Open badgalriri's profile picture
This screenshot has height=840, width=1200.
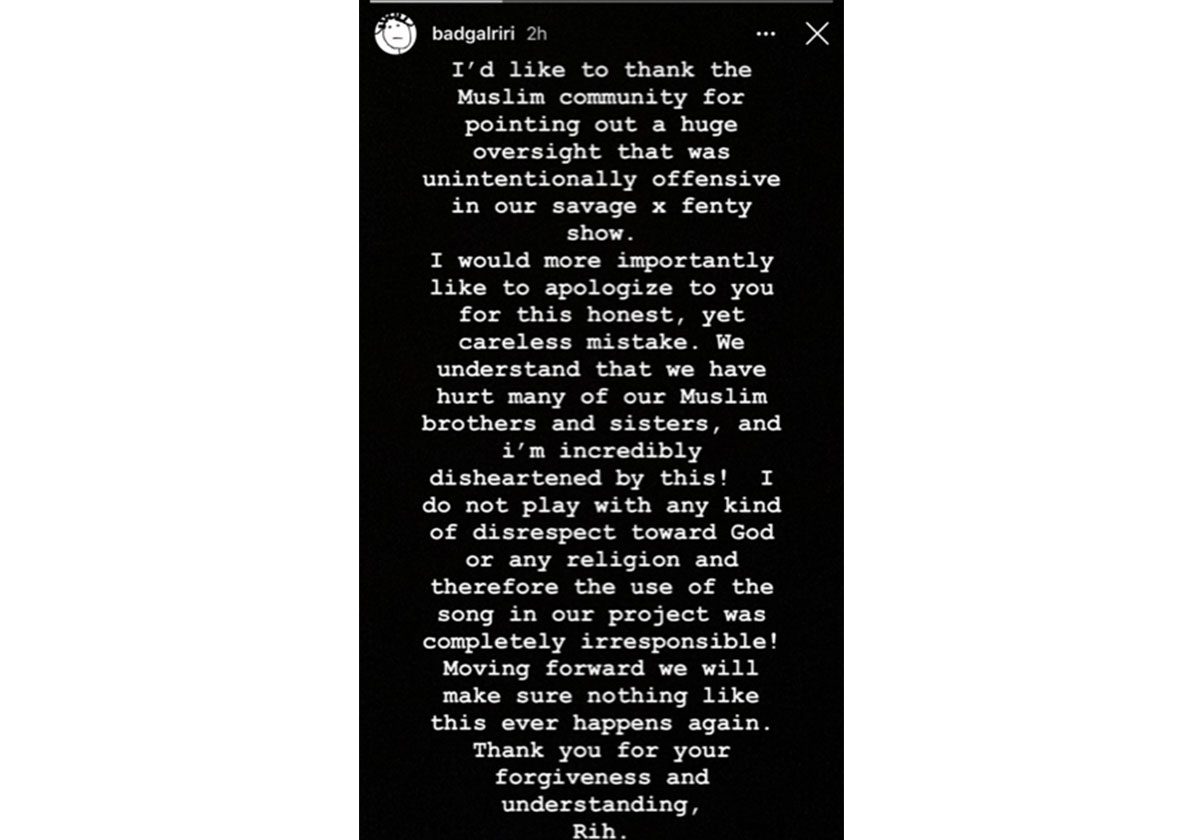pyautogui.click(x=395, y=35)
